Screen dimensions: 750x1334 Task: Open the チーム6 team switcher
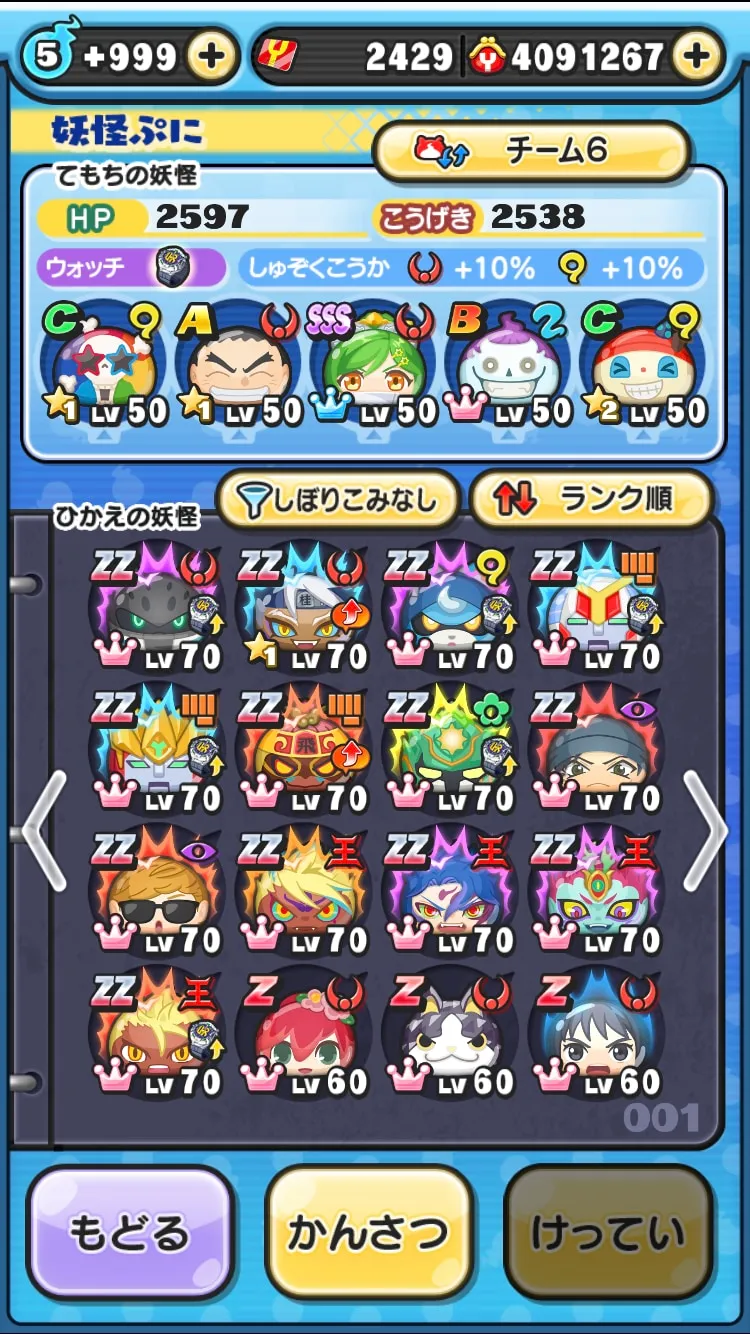(531, 151)
